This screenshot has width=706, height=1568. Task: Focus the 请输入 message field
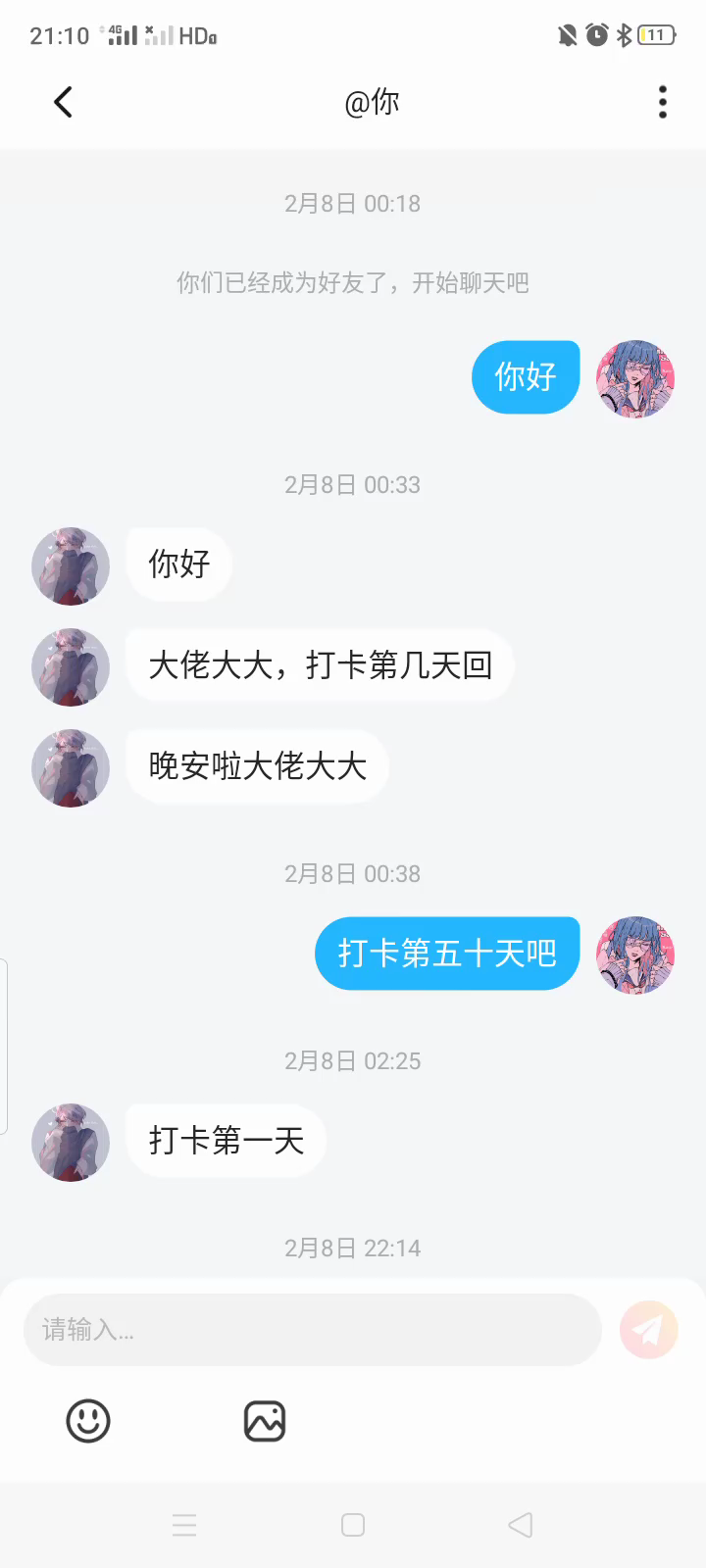point(312,1330)
